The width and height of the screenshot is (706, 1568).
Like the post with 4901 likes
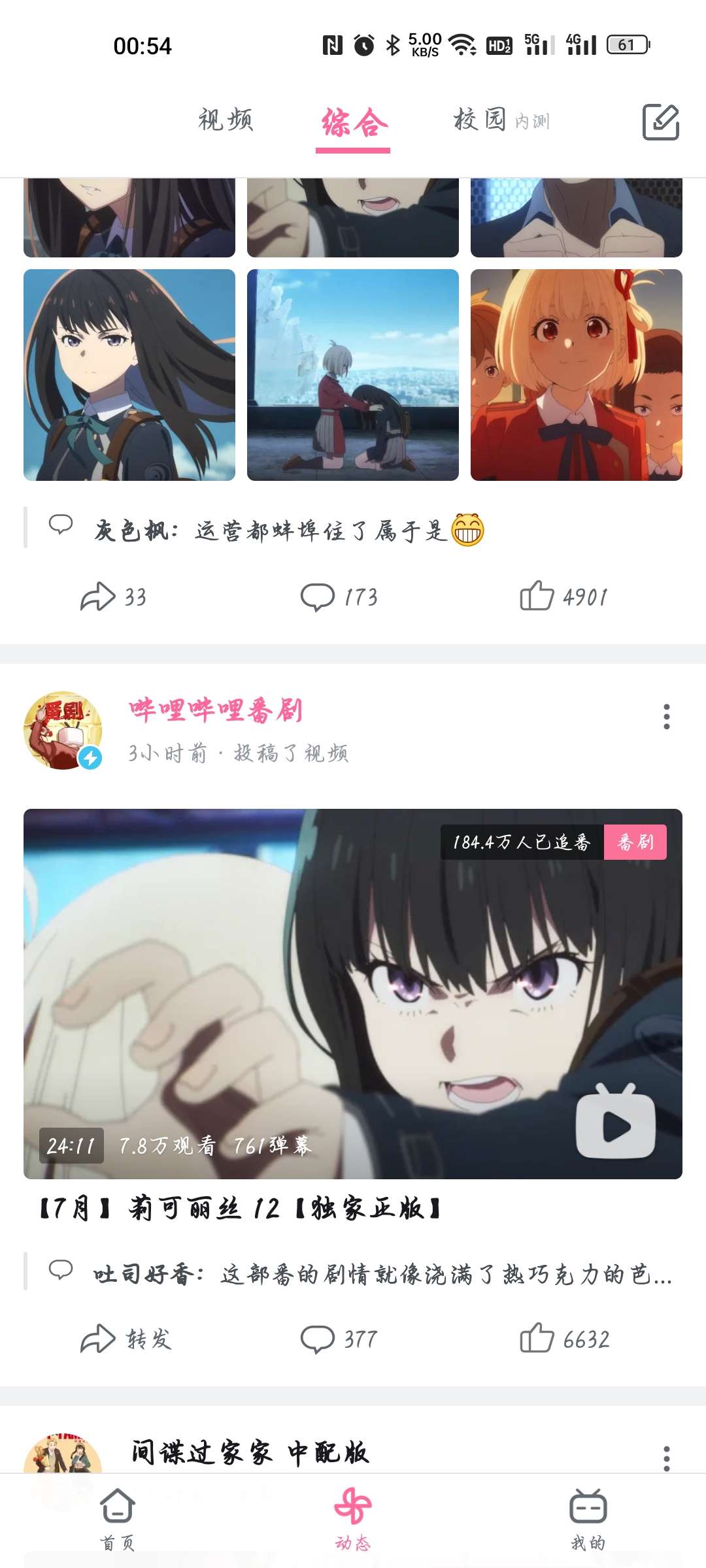[563, 596]
